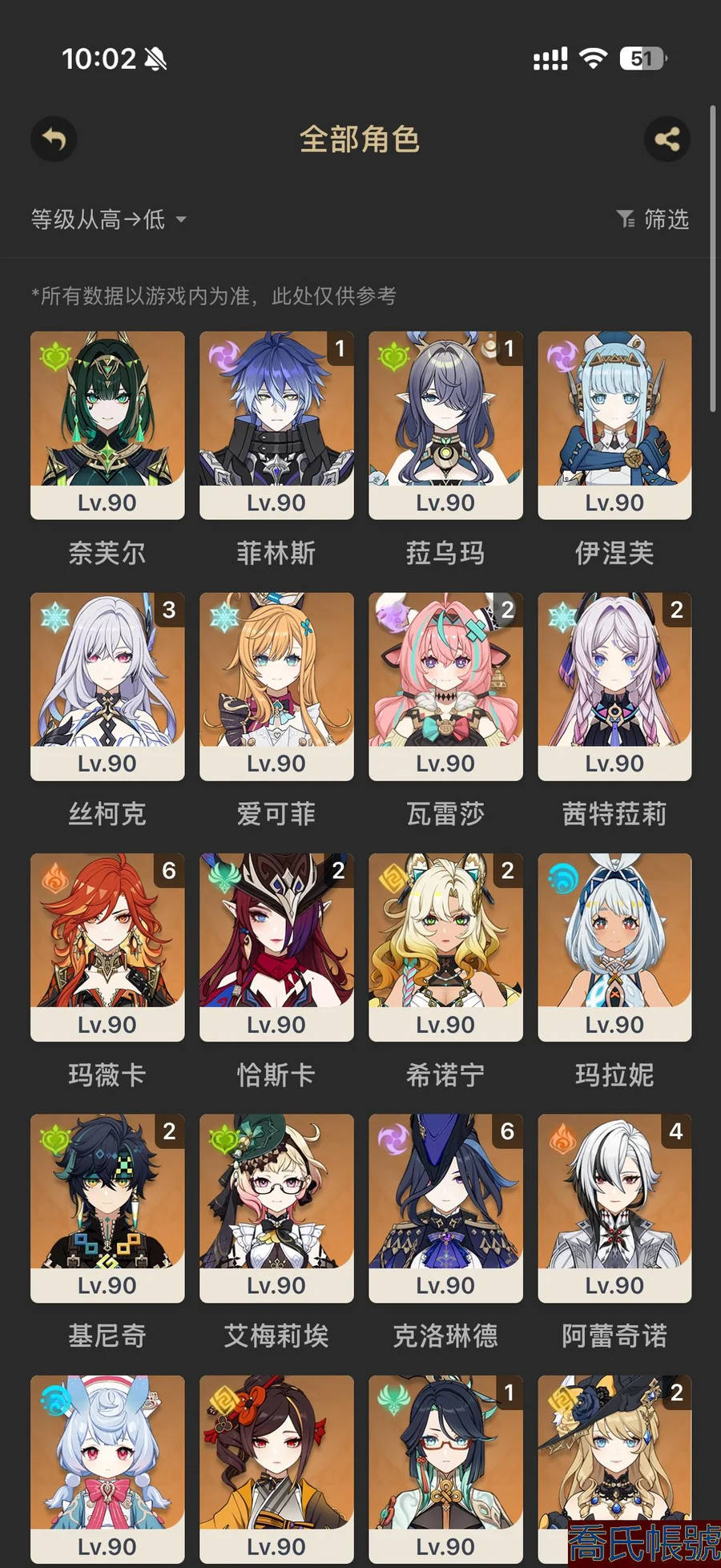The width and height of the screenshot is (721, 1568).
Task: Open 爱可菲 character card
Action: [276, 687]
